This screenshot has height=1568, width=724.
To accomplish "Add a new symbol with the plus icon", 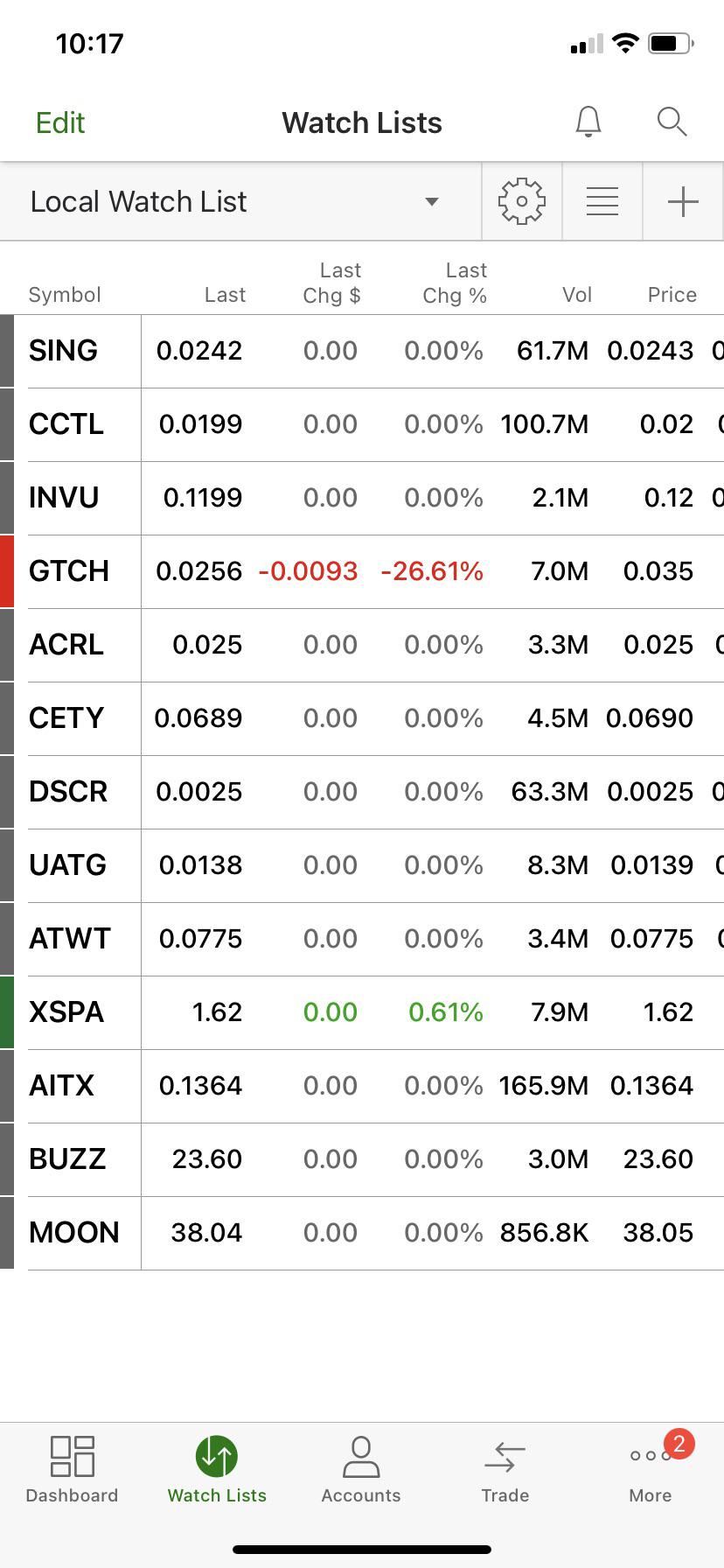I will pyautogui.click(x=683, y=201).
